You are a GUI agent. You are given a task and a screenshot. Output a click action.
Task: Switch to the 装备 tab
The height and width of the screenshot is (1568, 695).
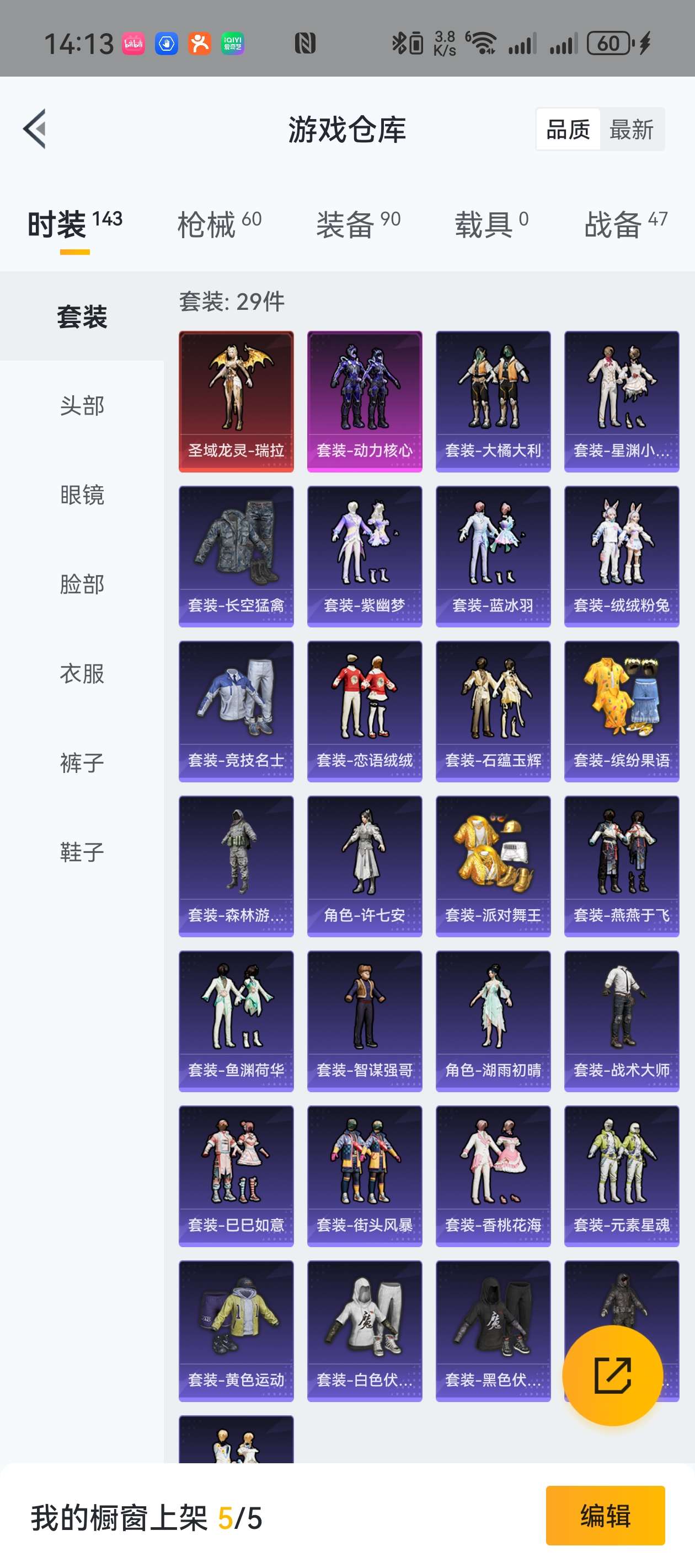(x=357, y=224)
